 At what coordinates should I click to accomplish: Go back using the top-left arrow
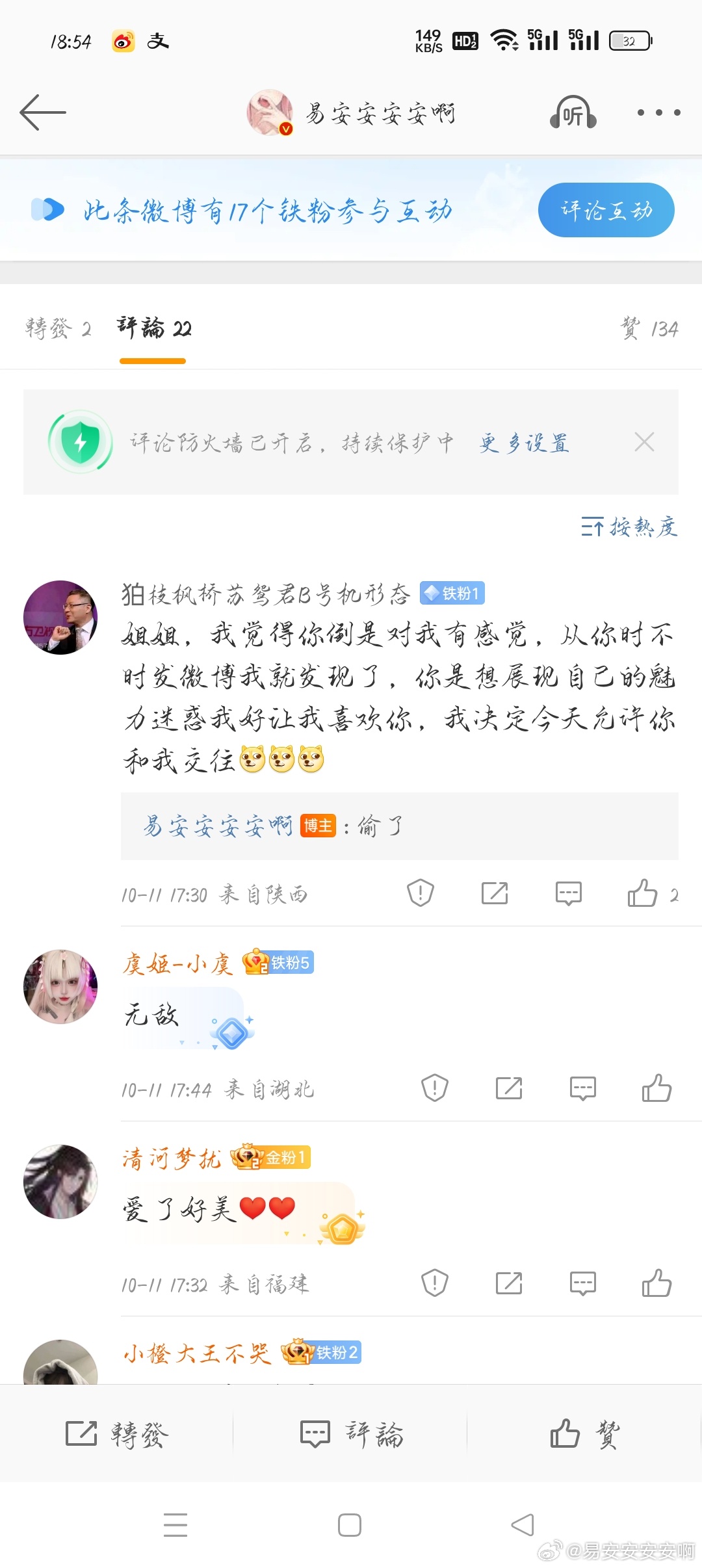point(43,112)
